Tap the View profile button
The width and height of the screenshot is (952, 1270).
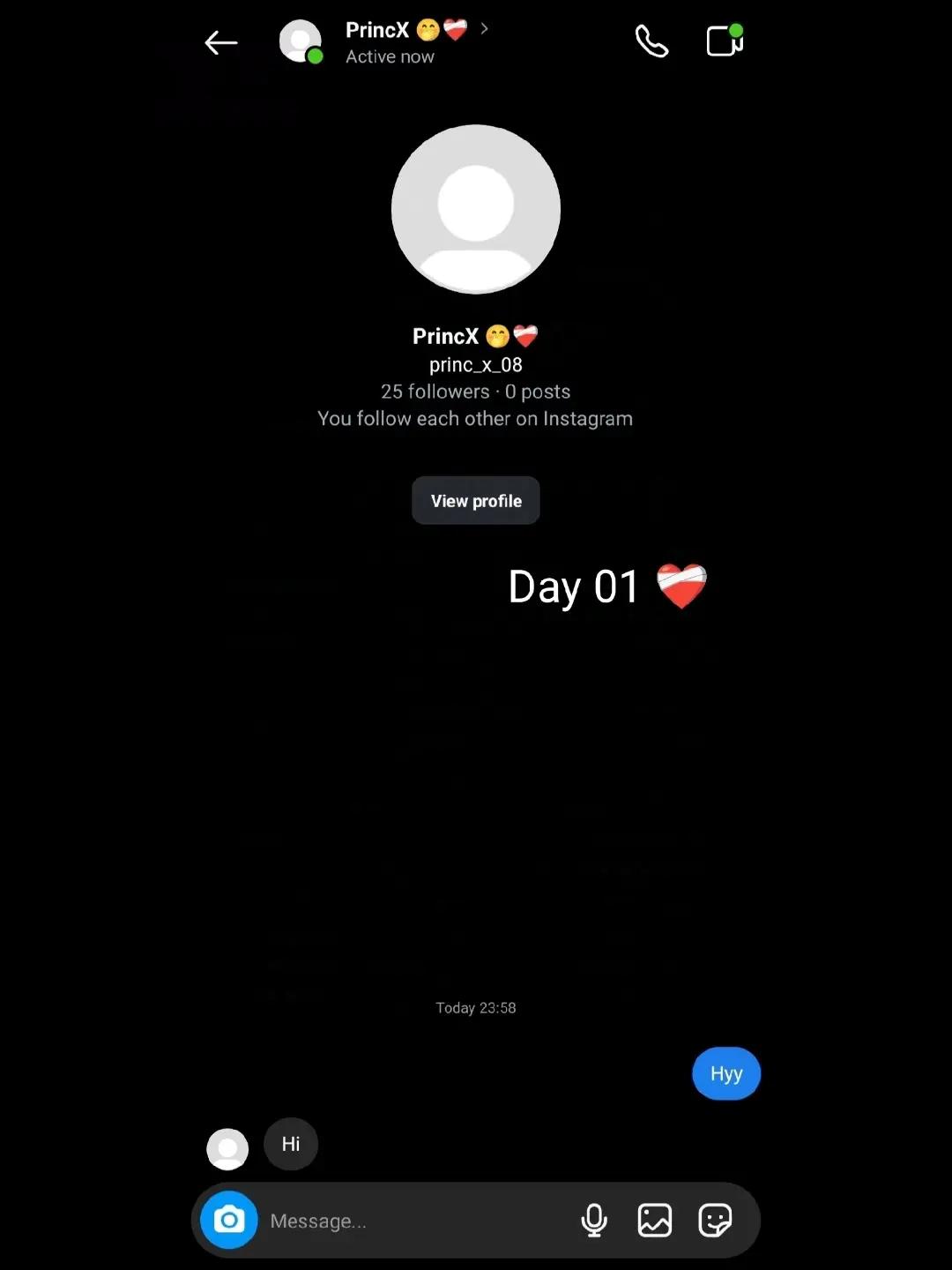[476, 501]
